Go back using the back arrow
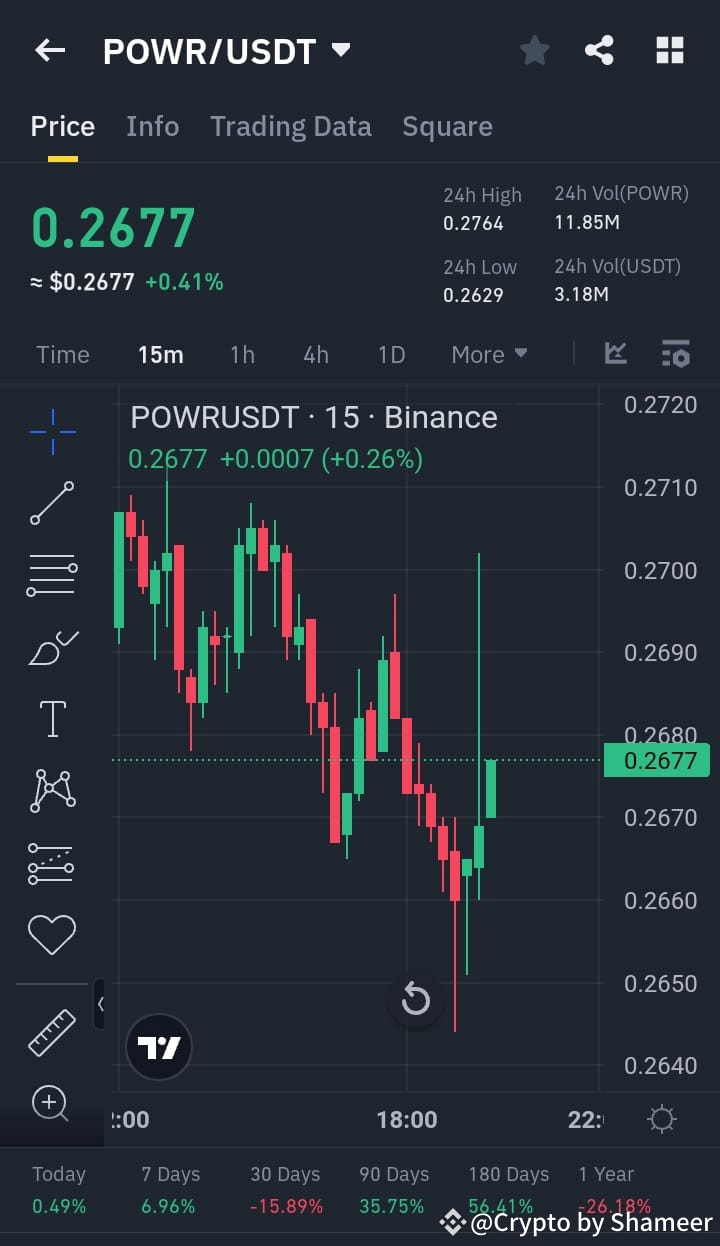 pos(50,50)
